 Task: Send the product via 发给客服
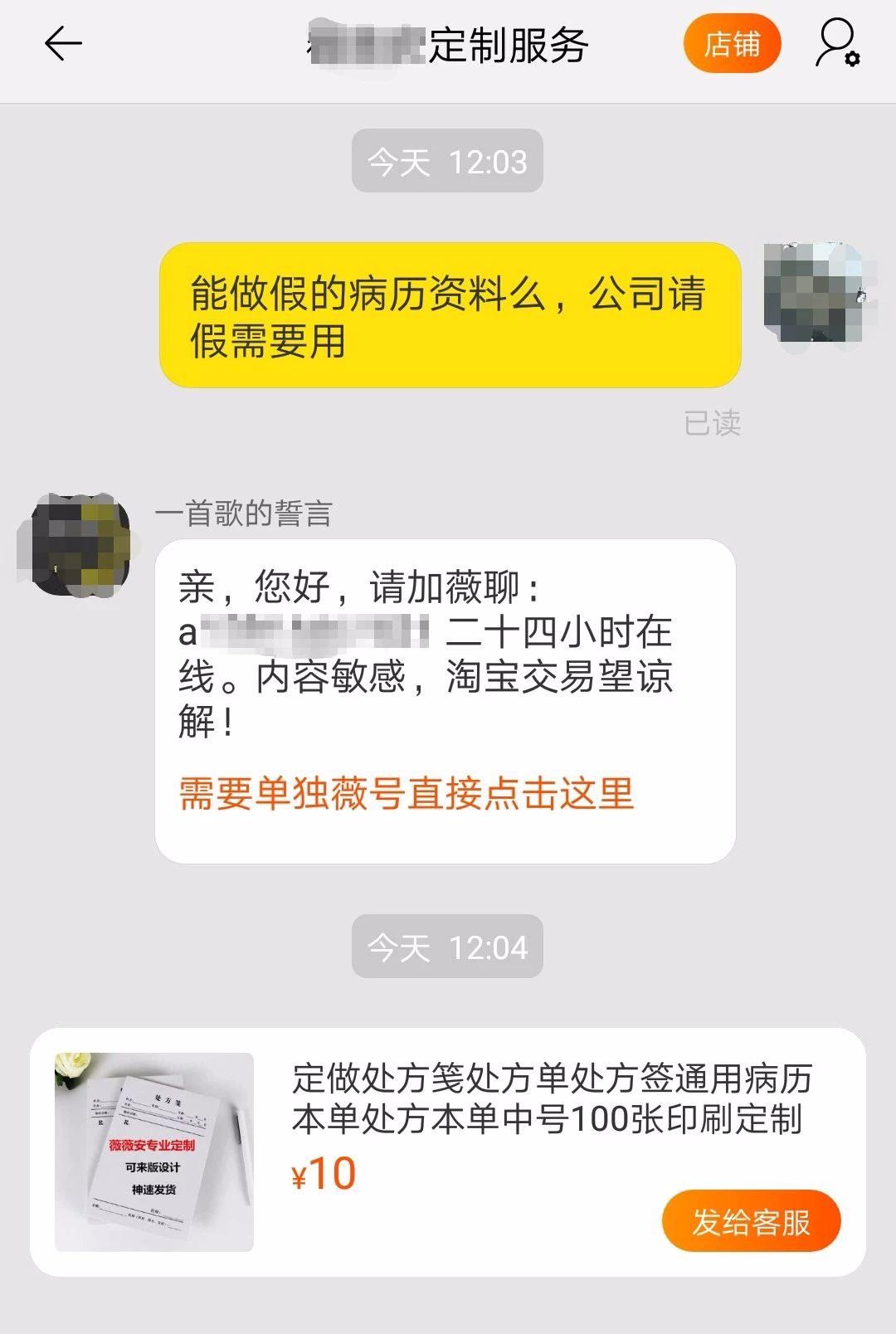(751, 1222)
